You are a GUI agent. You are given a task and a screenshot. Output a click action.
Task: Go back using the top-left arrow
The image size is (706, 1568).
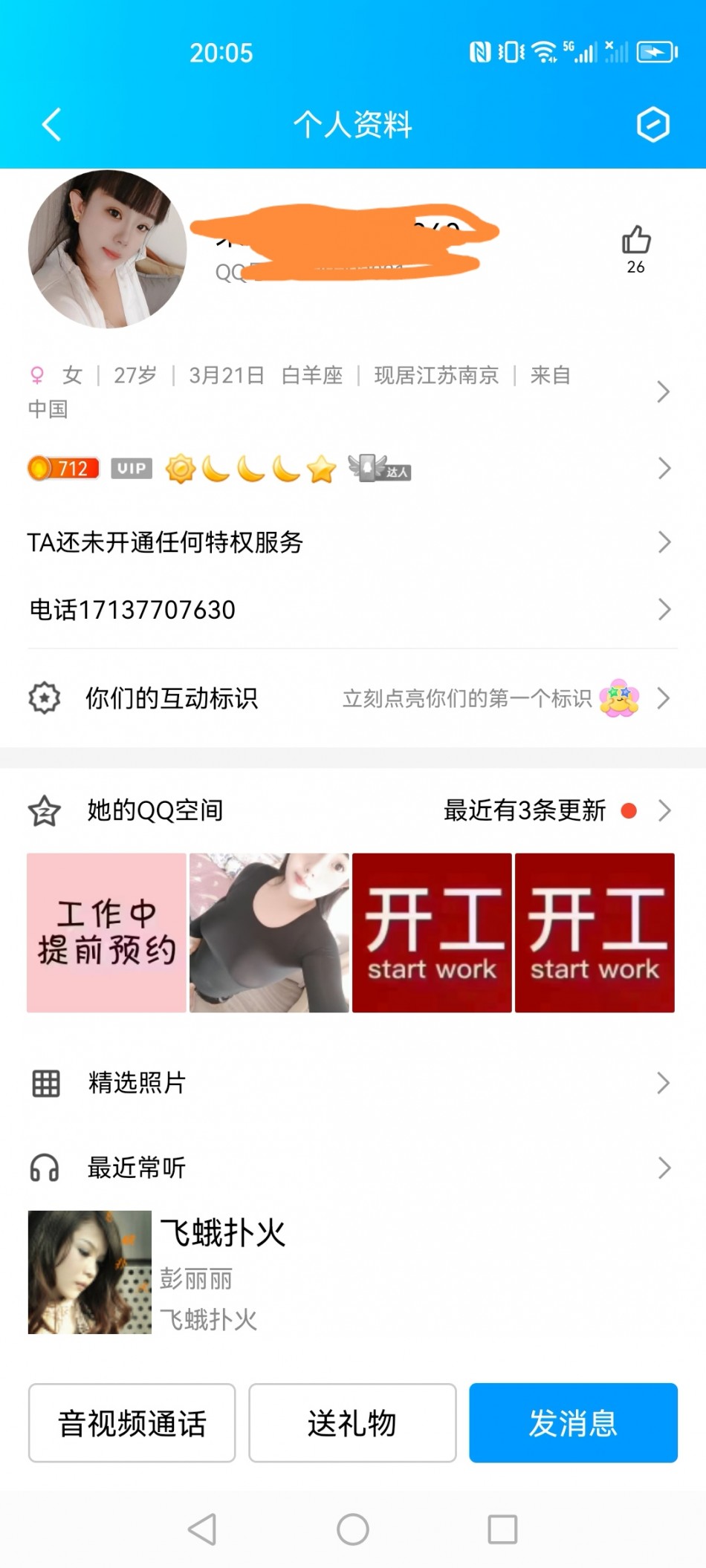(51, 124)
